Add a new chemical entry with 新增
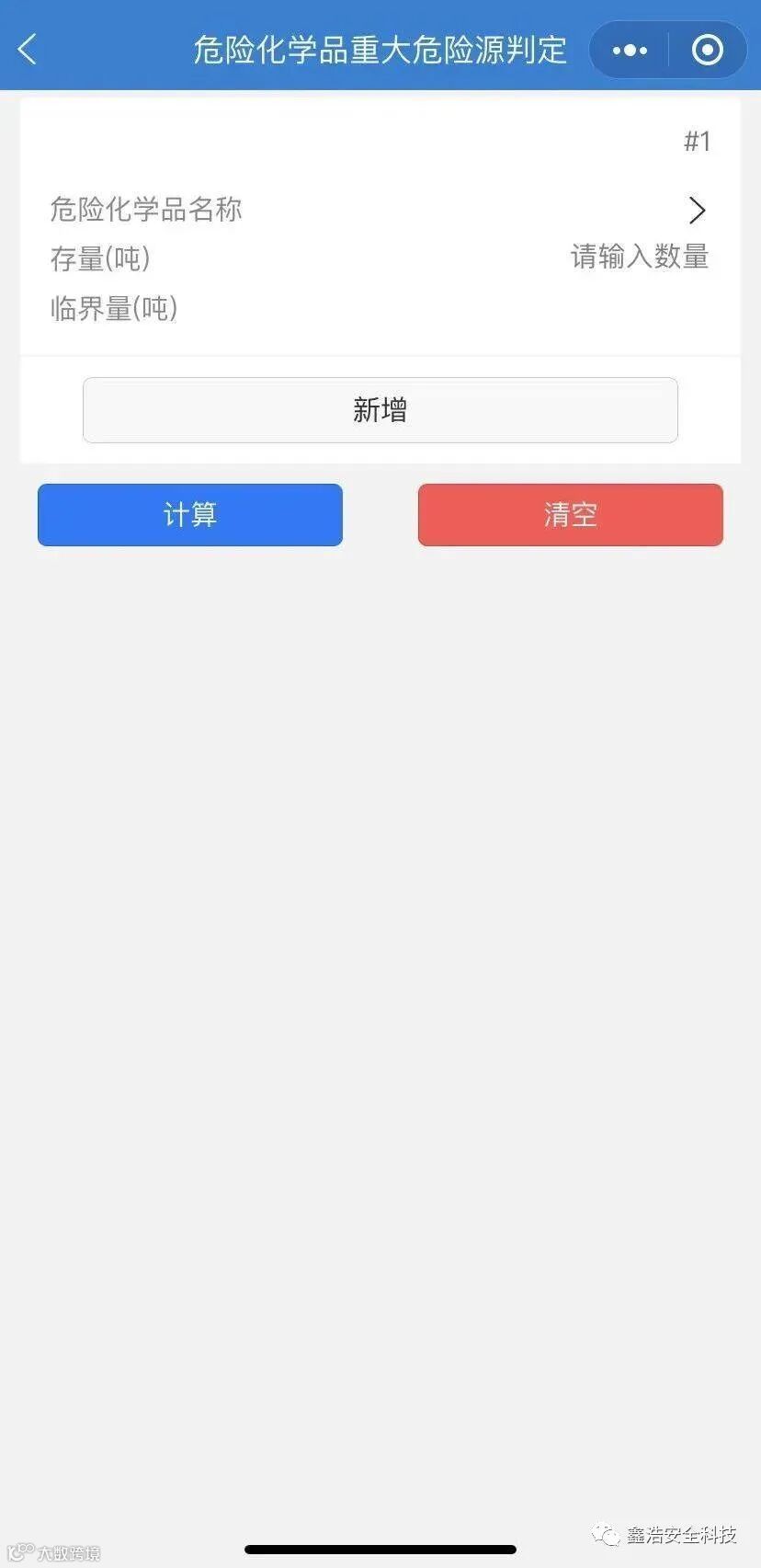761x1568 pixels. pos(380,410)
